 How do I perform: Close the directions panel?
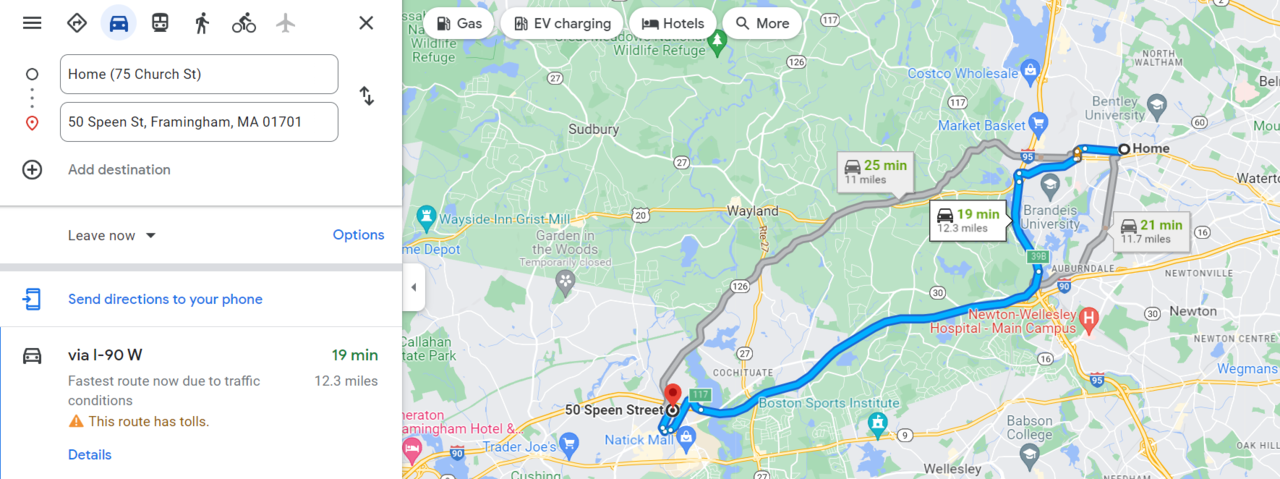tap(366, 22)
